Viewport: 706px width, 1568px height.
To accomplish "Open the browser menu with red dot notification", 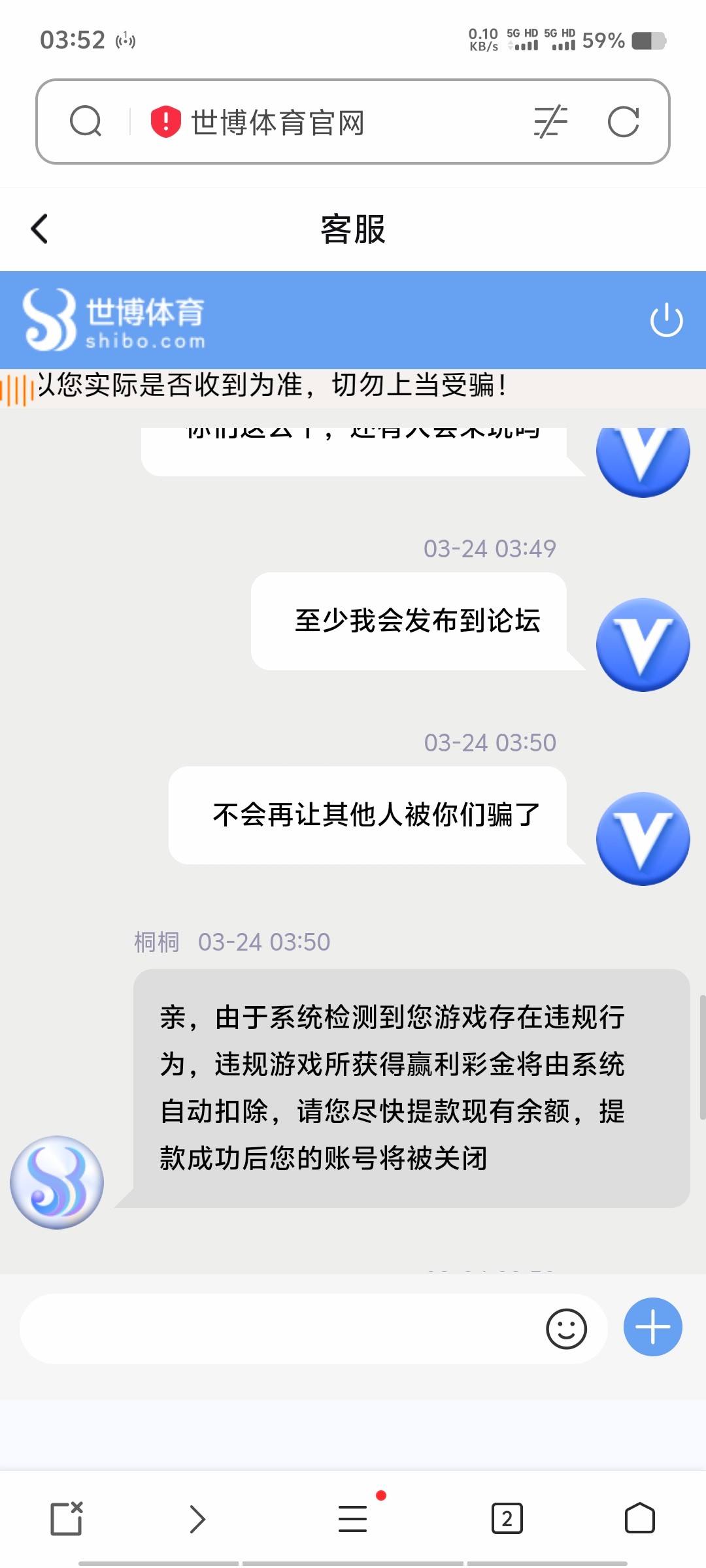I will [353, 1519].
